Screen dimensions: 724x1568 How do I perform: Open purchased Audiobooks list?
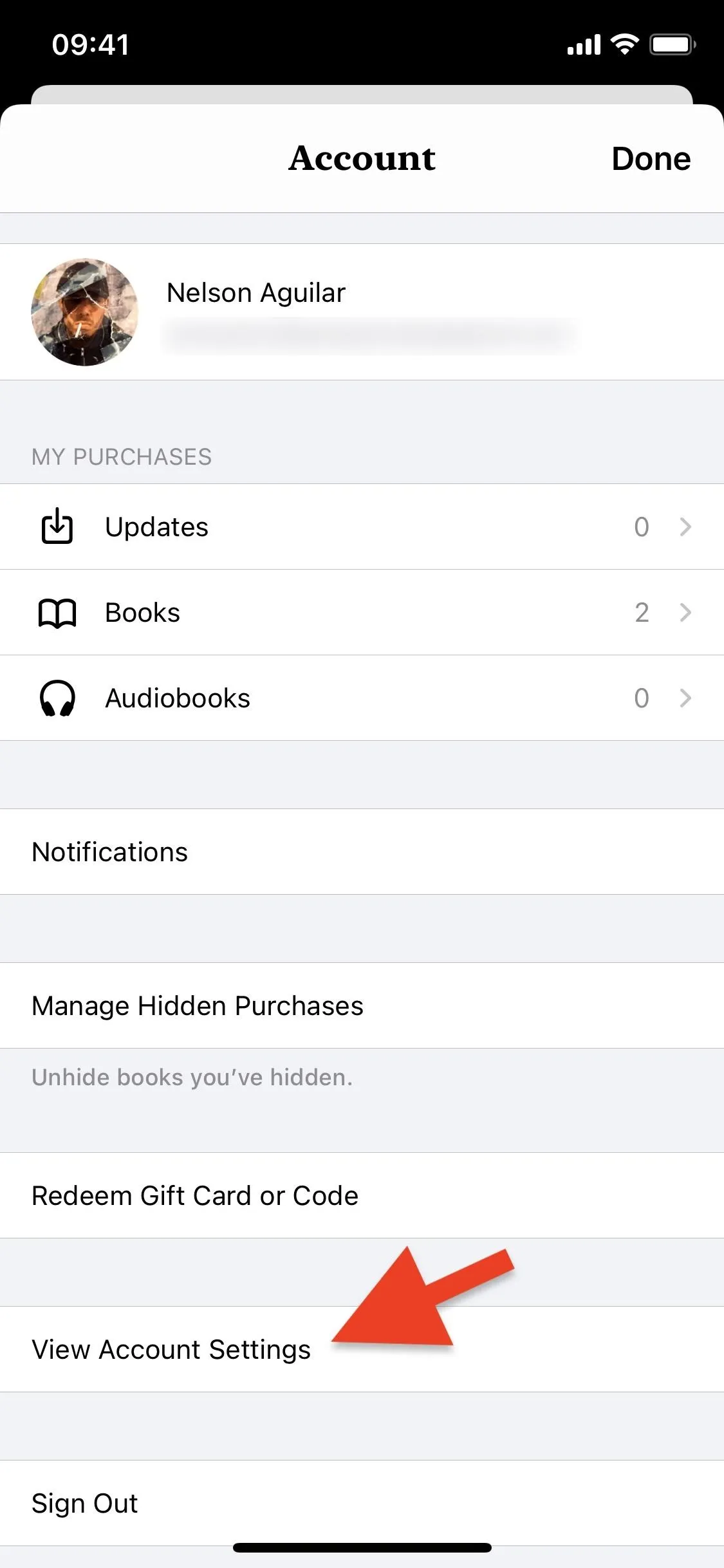(x=362, y=698)
